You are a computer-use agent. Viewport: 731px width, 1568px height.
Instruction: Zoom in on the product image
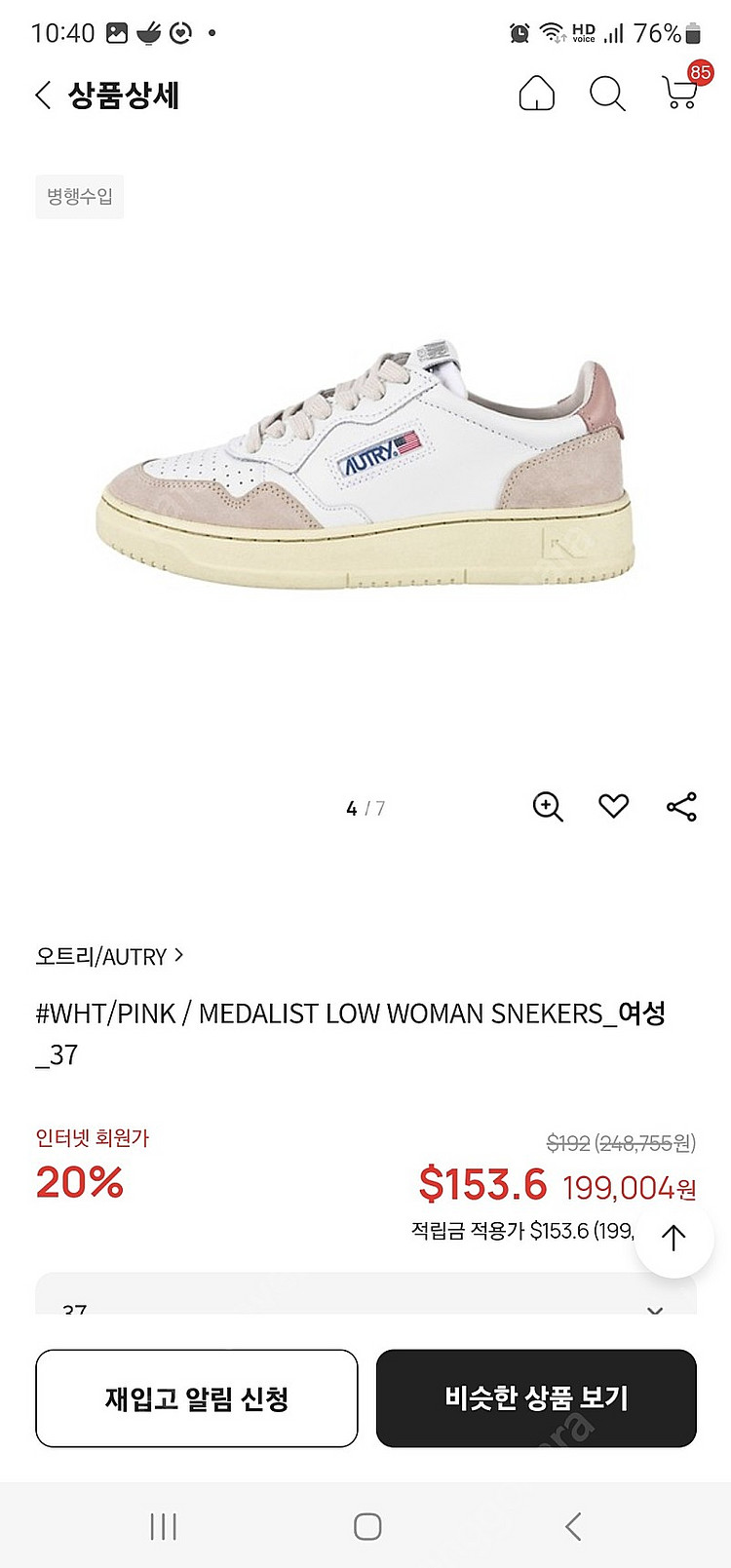coord(548,807)
